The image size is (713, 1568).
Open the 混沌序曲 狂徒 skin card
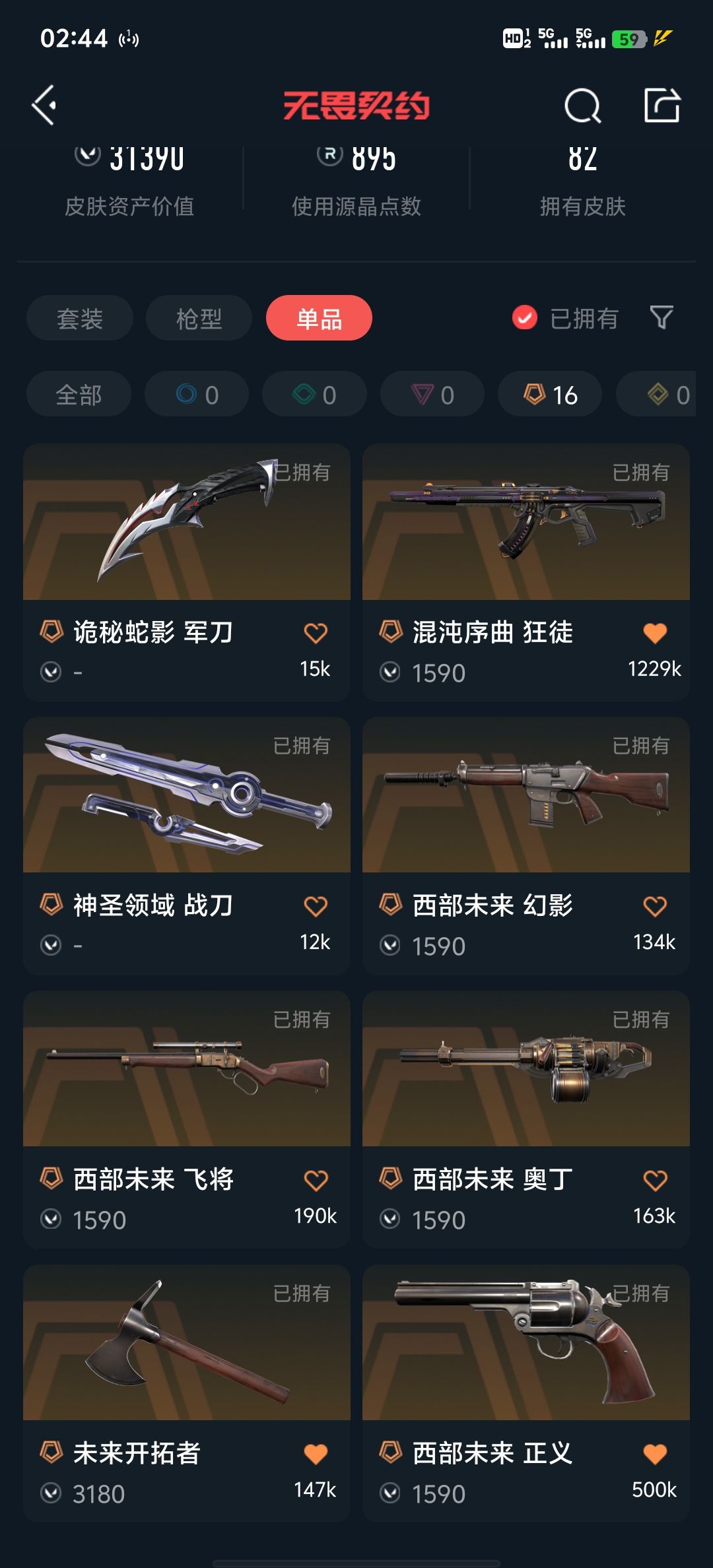click(x=526, y=572)
